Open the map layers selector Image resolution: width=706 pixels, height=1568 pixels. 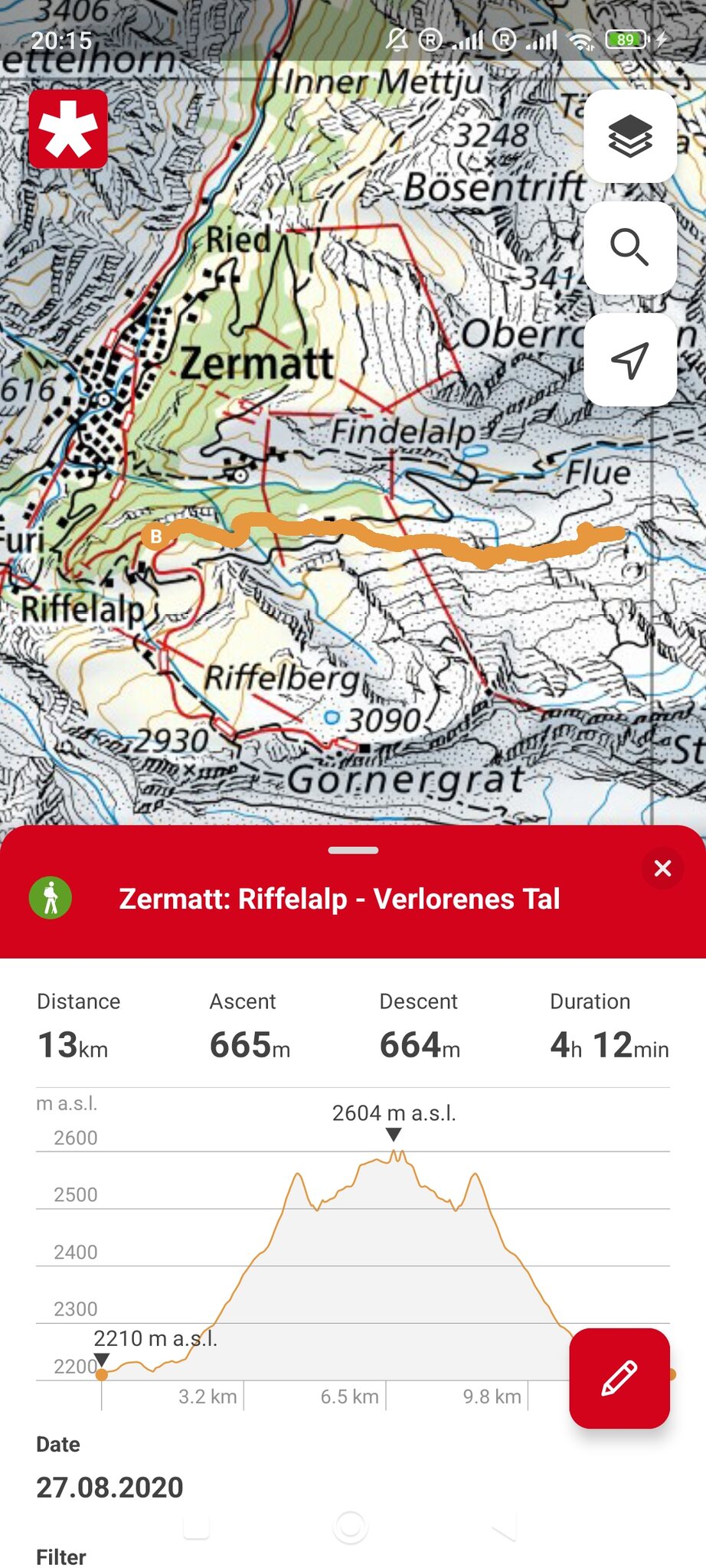coord(629,136)
